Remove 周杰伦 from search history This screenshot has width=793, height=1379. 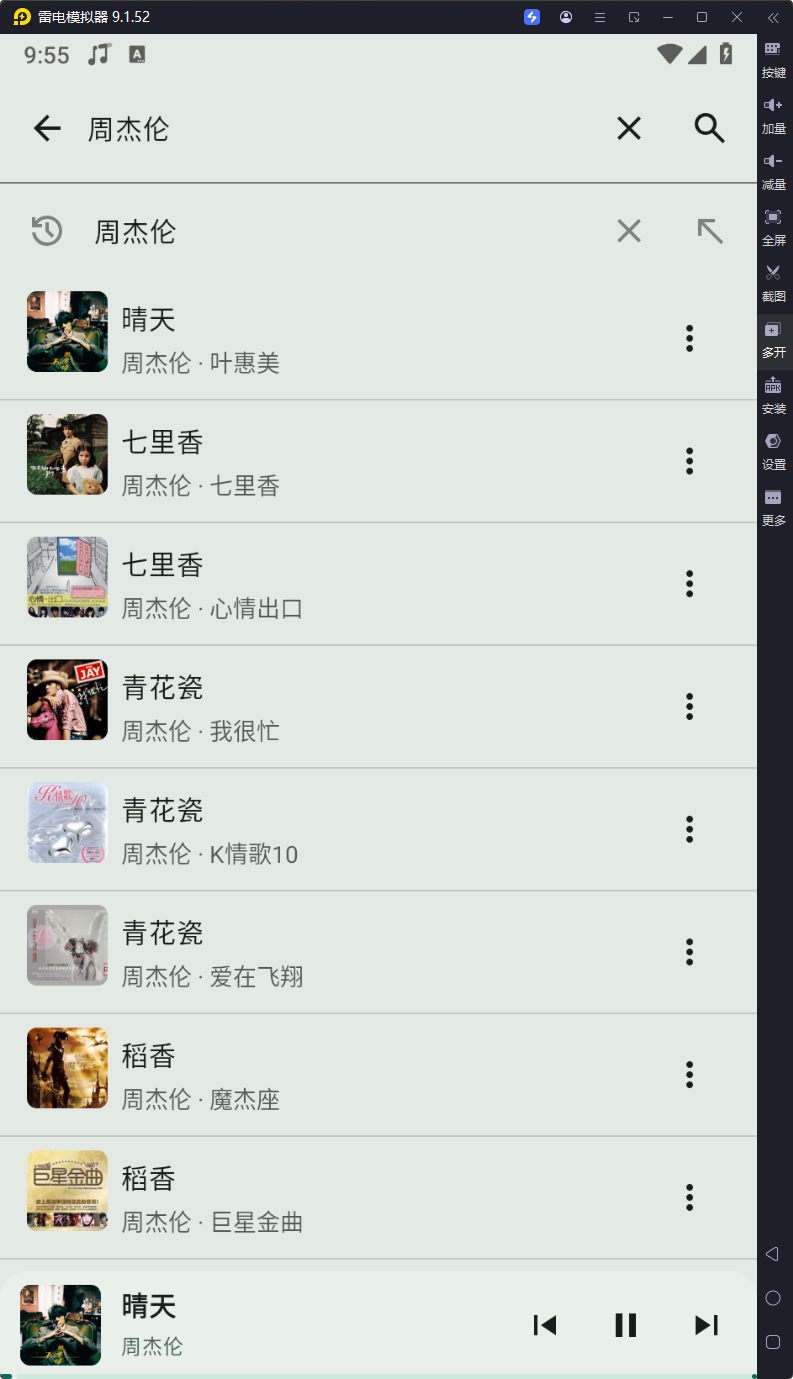point(628,230)
